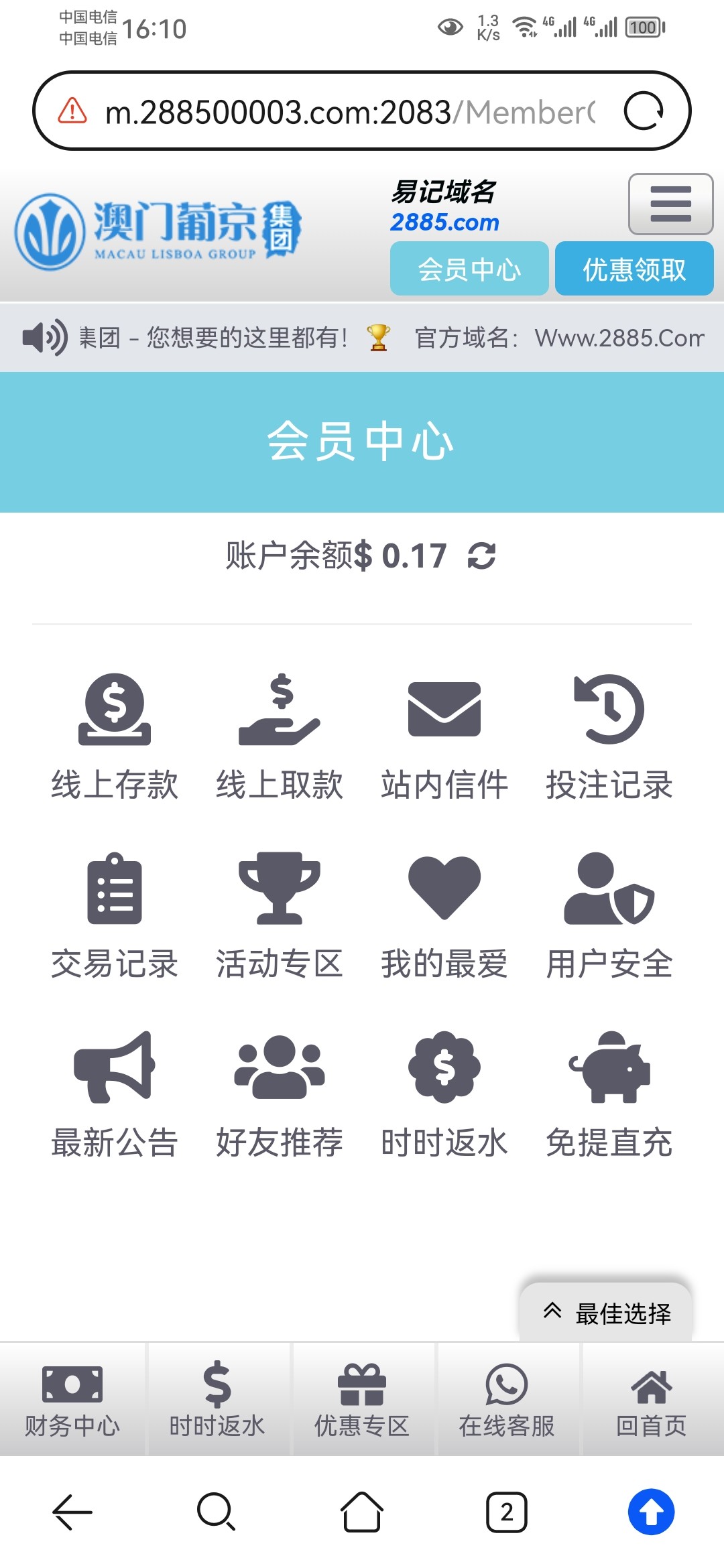View 投注记录 betting records
The height and width of the screenshot is (1568, 724).
[x=609, y=736]
